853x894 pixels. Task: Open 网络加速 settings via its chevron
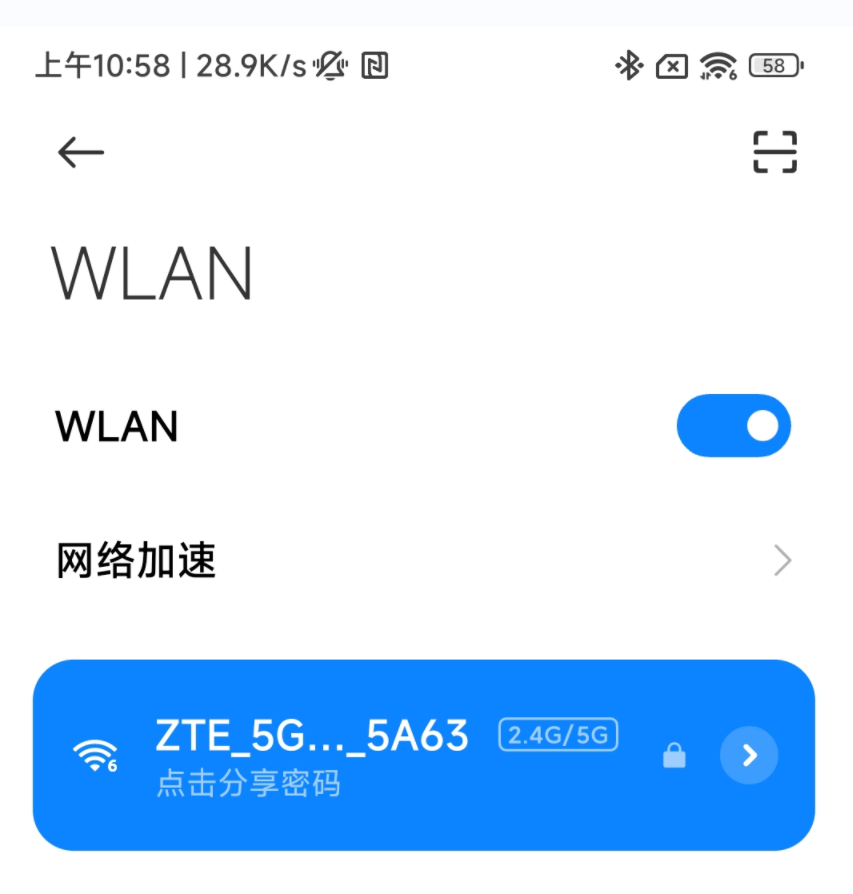click(x=783, y=560)
